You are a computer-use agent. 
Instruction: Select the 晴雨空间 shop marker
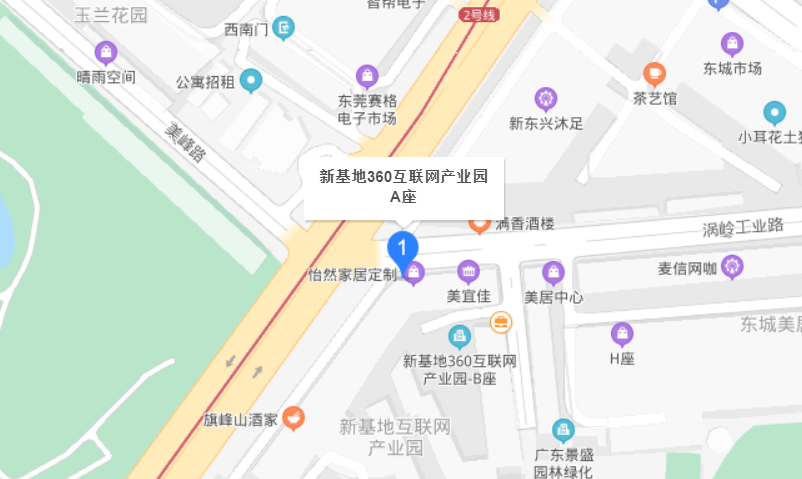[106, 51]
